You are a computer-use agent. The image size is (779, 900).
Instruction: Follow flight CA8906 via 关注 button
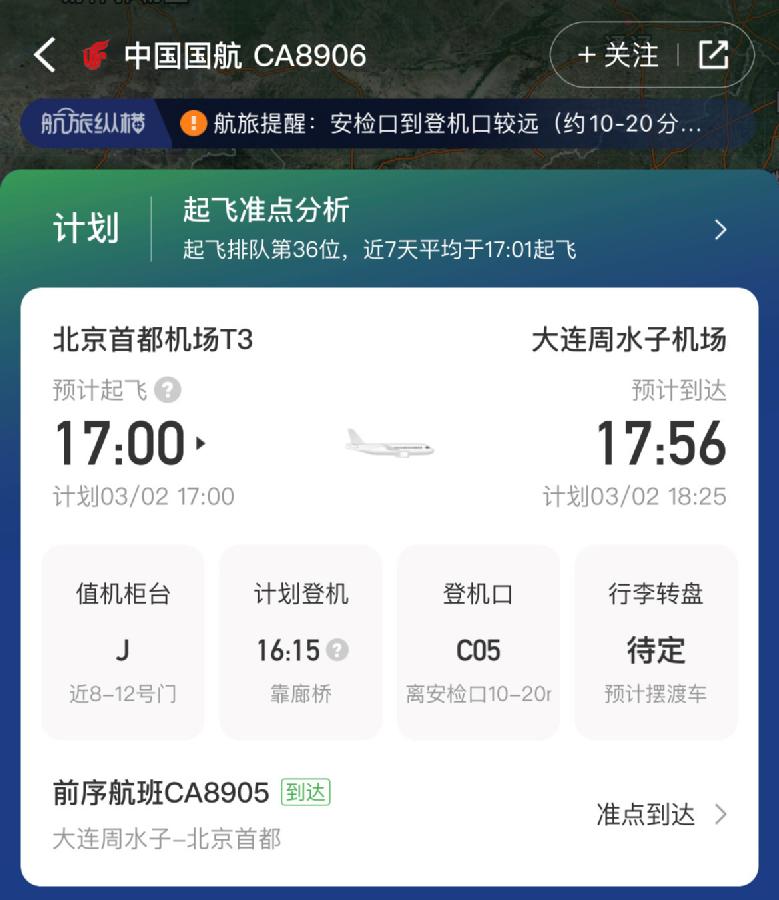click(617, 55)
